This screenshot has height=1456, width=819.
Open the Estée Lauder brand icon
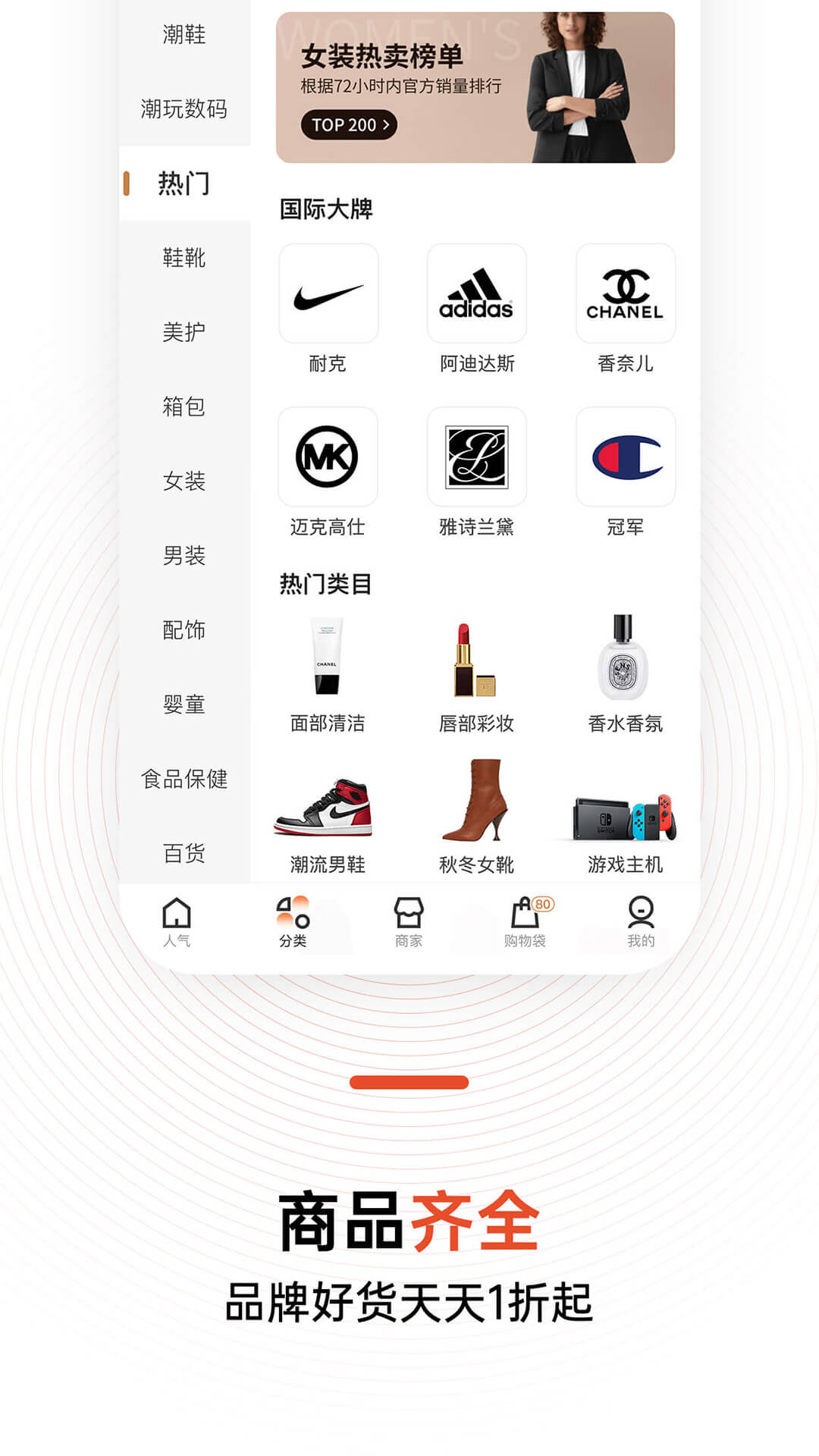point(477,457)
